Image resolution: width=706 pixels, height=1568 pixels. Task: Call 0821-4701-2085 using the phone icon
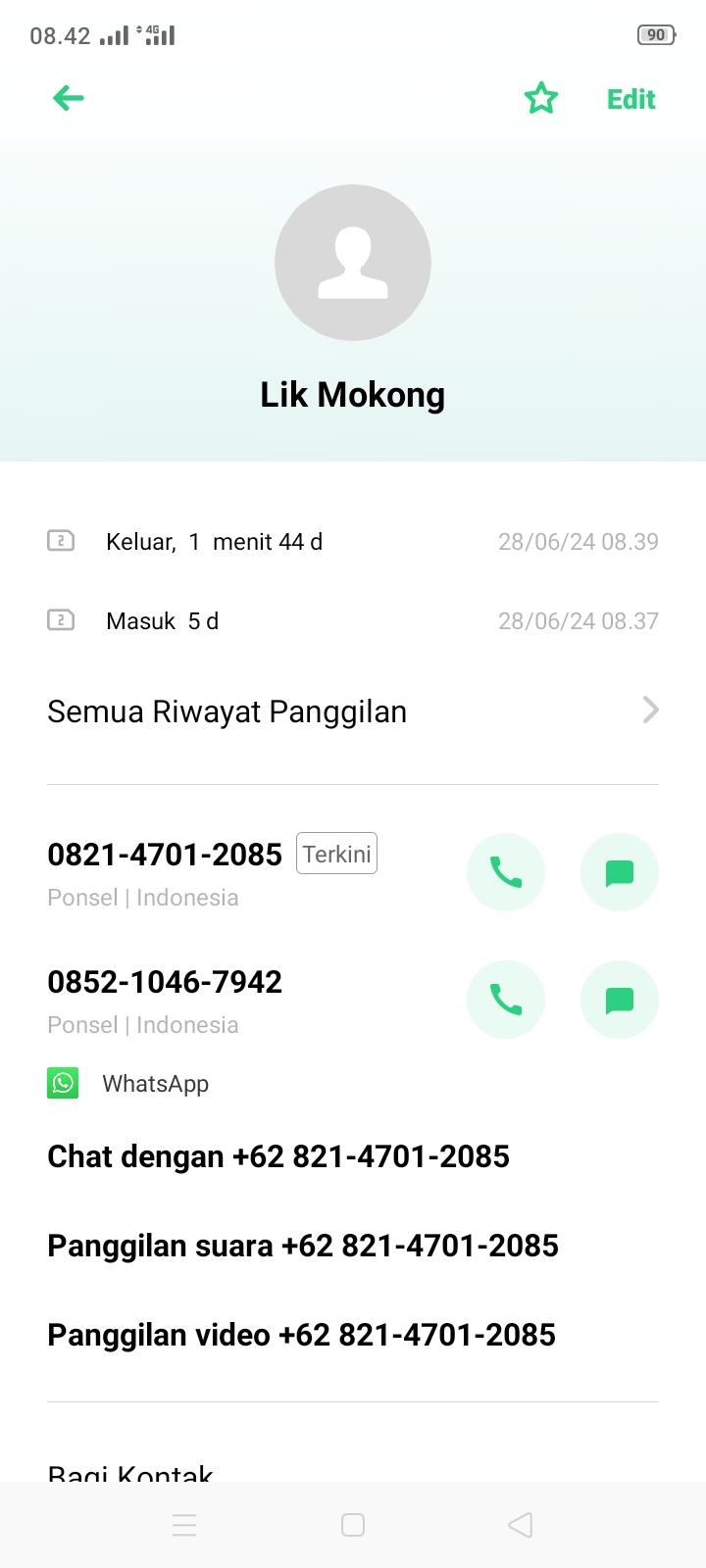pos(506,872)
